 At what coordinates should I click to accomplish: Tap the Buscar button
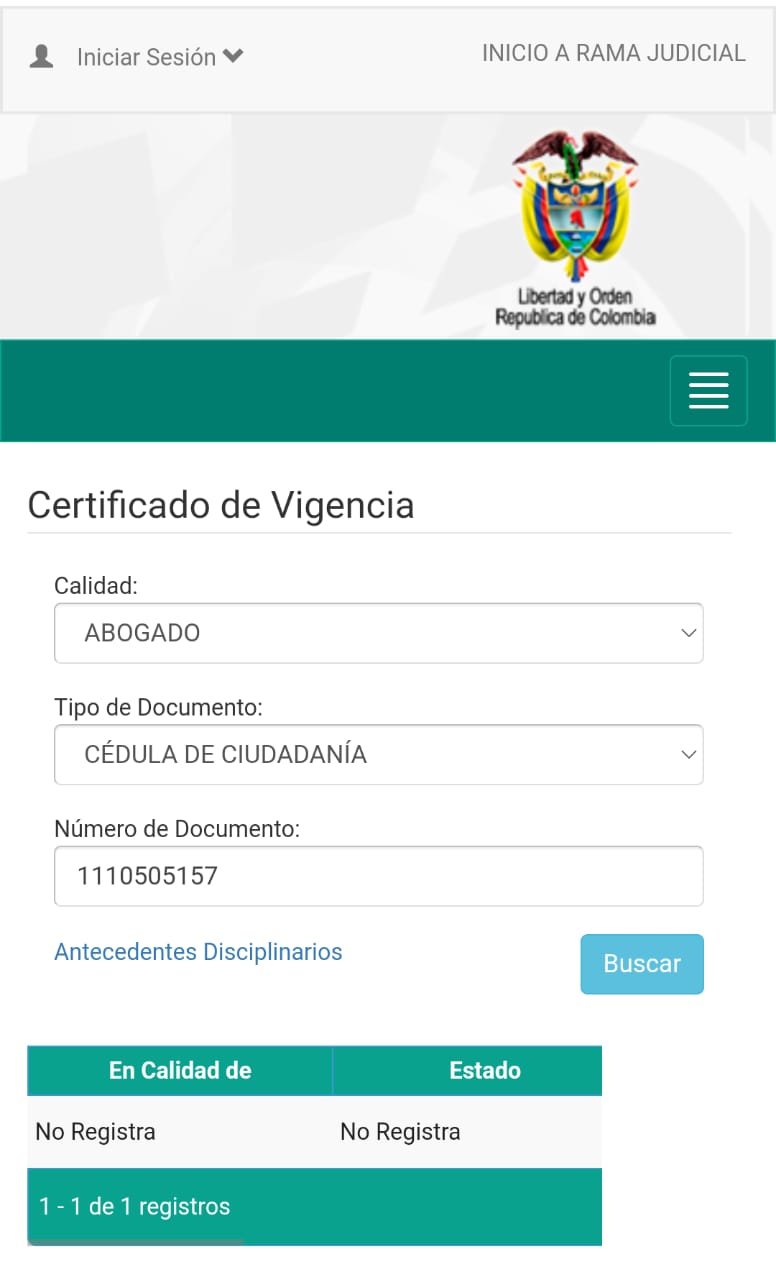(x=641, y=964)
